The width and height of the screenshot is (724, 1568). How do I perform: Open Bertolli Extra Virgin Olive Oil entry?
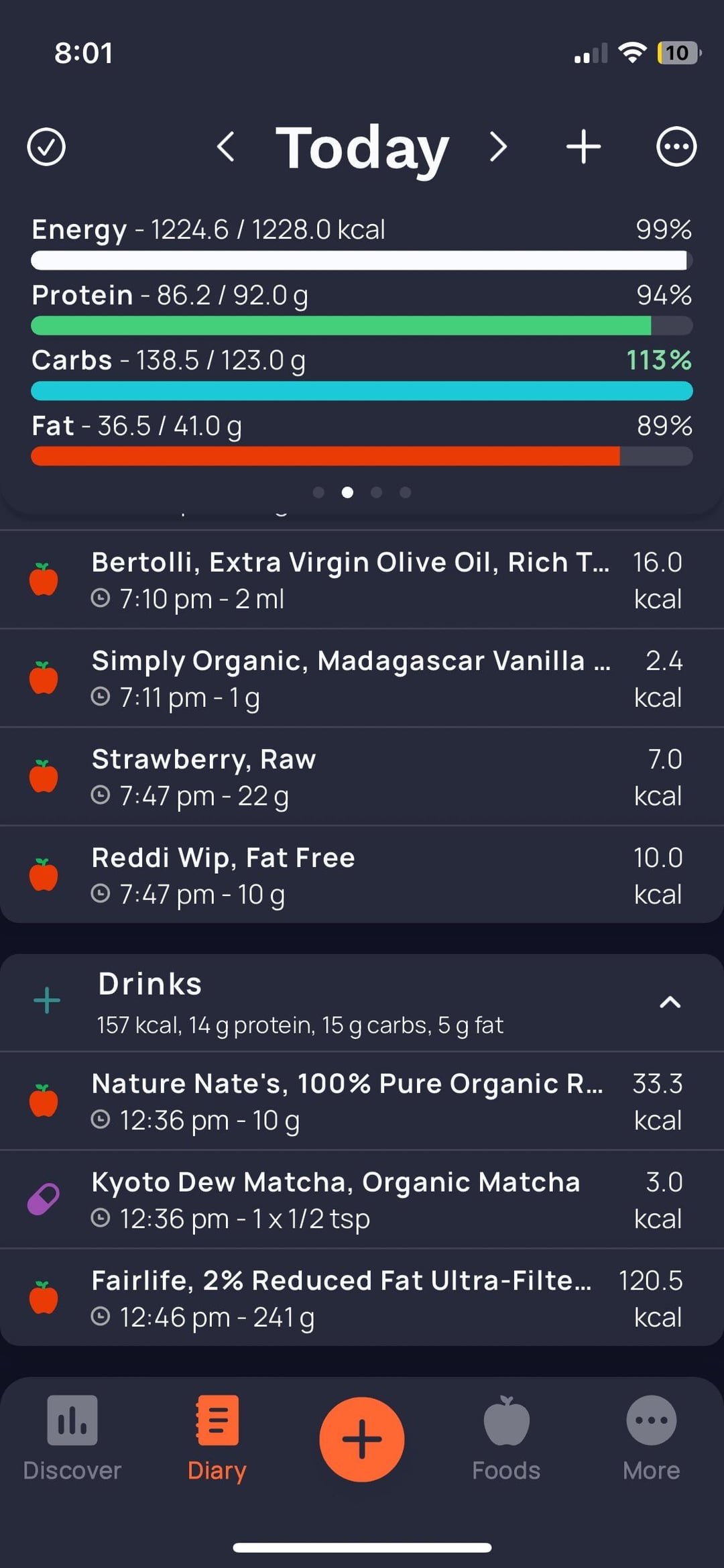pyautogui.click(x=362, y=580)
